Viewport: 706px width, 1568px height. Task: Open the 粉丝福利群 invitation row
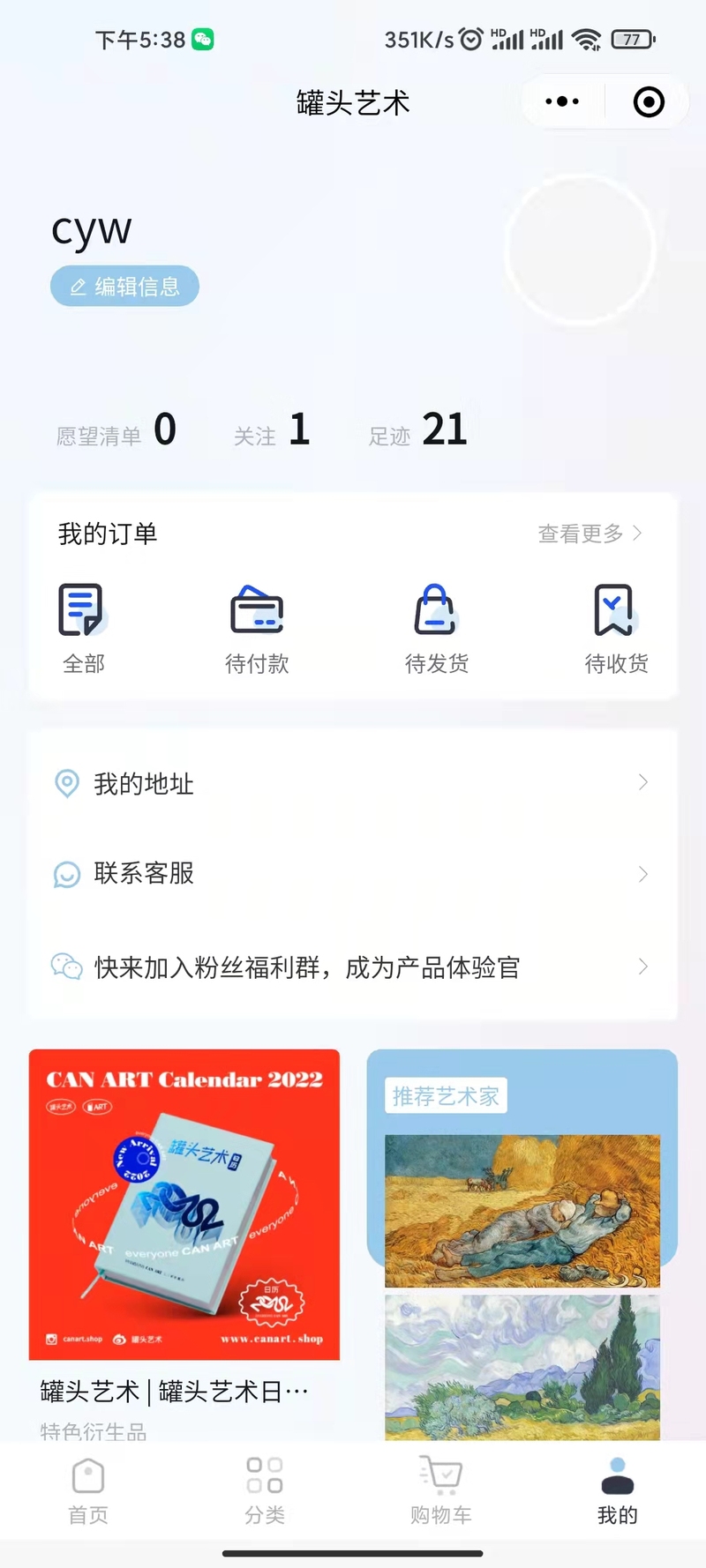(x=351, y=967)
